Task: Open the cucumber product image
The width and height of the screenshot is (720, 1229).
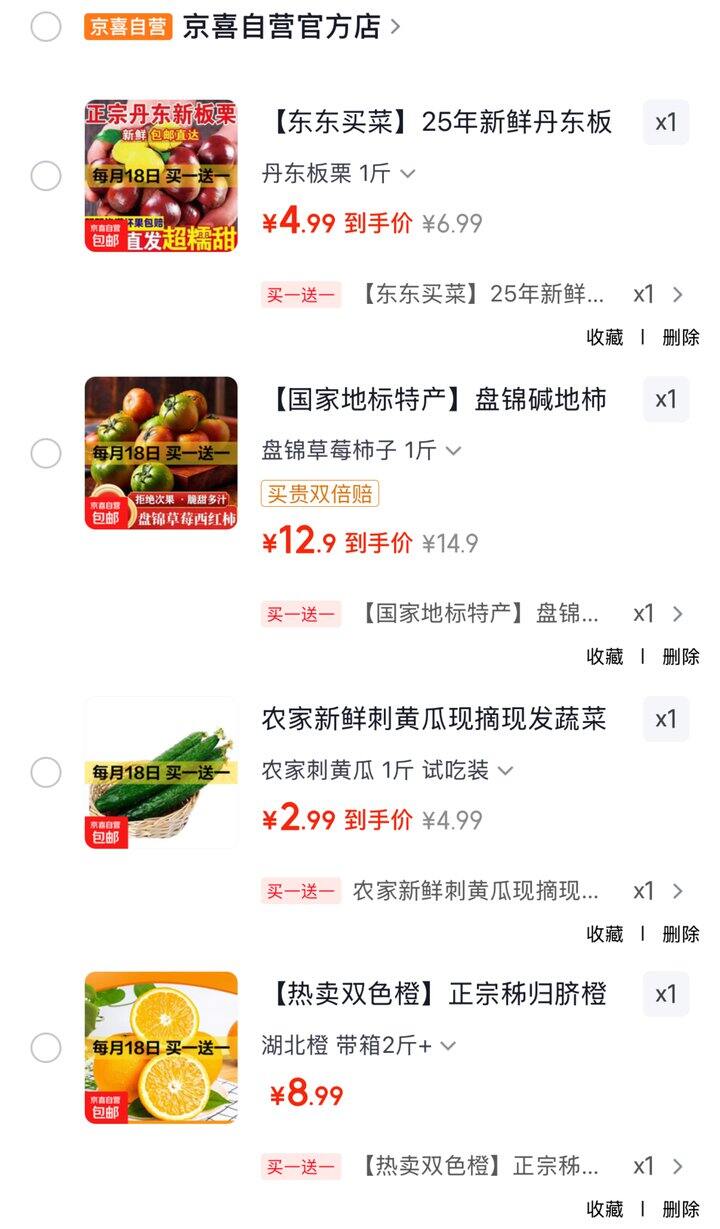Action: pyautogui.click(x=161, y=772)
